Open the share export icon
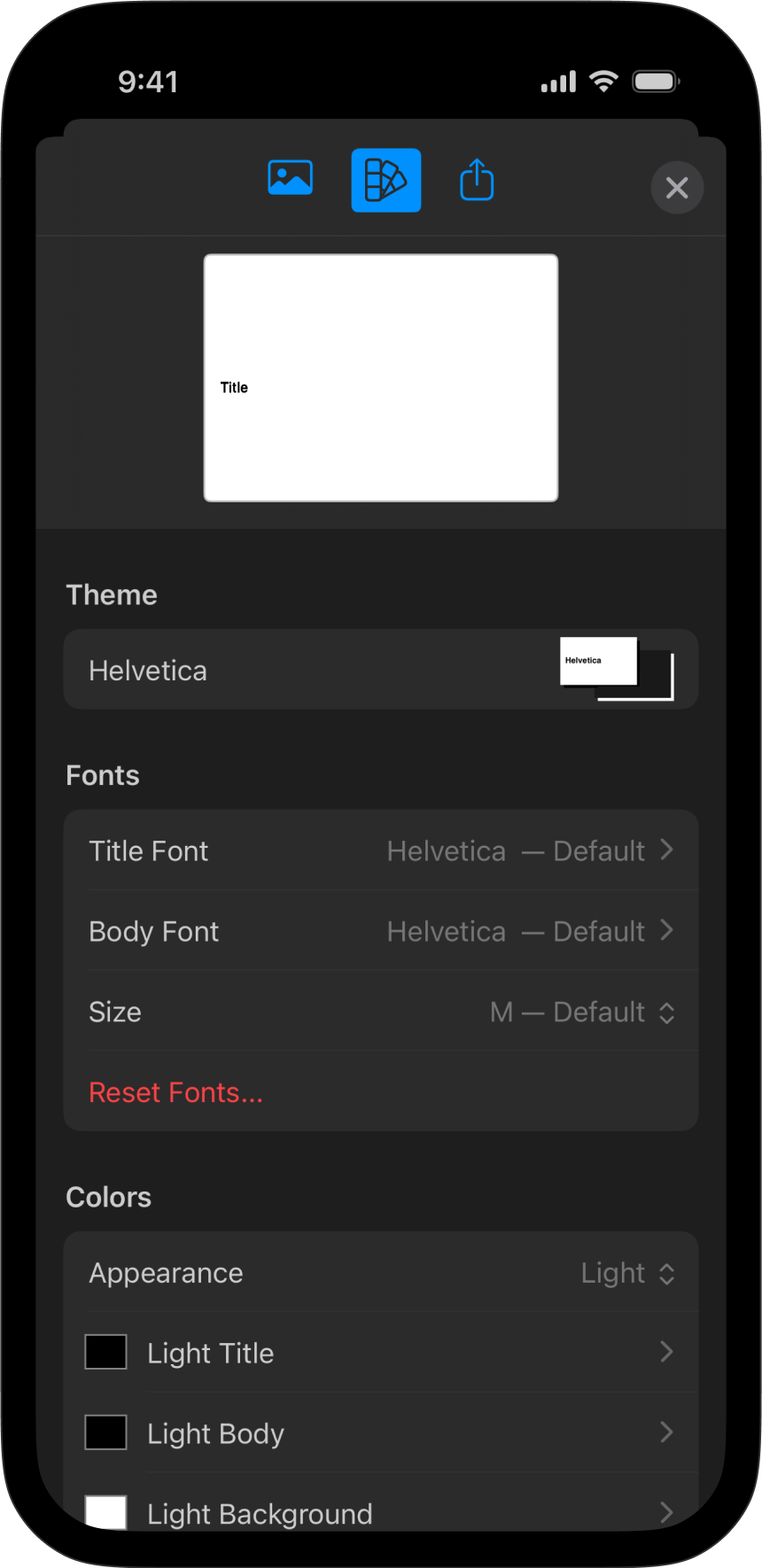The height and width of the screenshot is (1568, 762). click(x=477, y=180)
